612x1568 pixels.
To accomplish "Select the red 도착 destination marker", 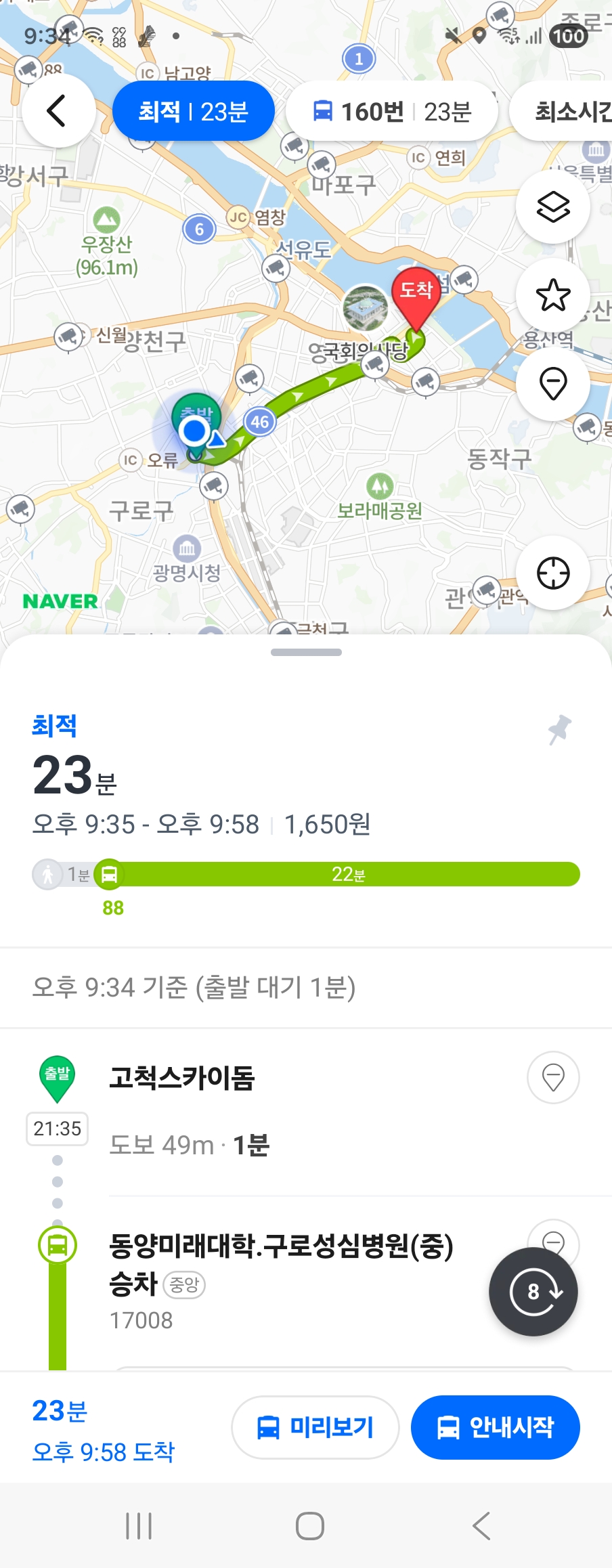I will pos(416,292).
